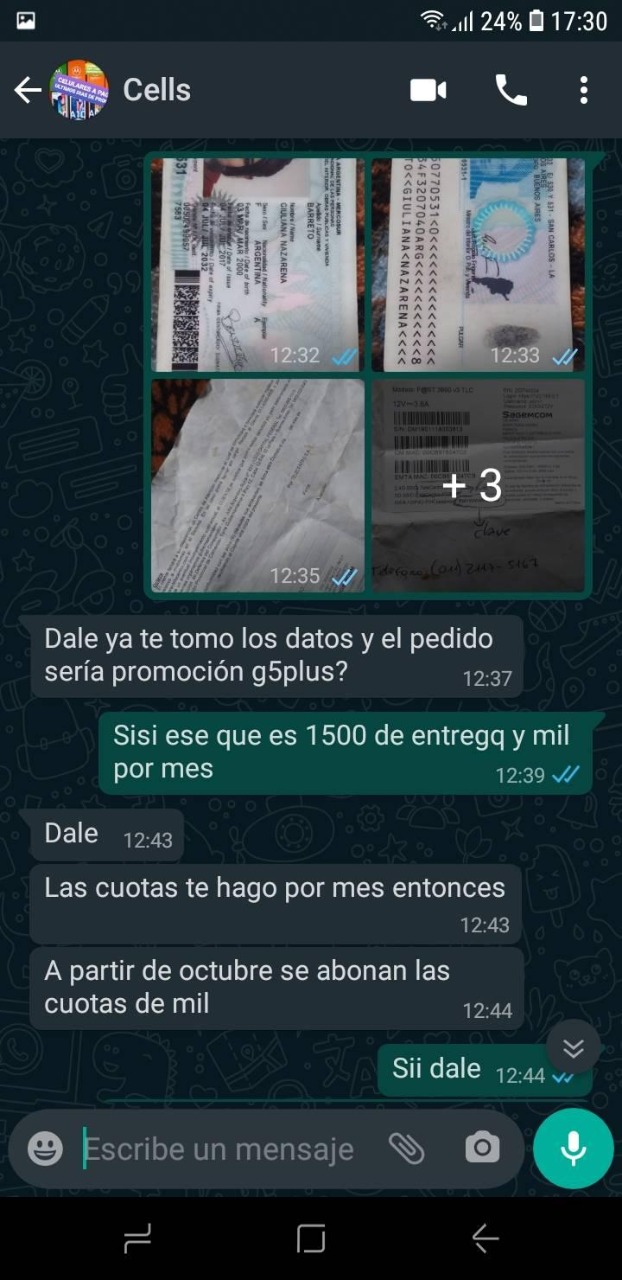Start a voice call with Cells
This screenshot has height=1280, width=622.
[511, 90]
